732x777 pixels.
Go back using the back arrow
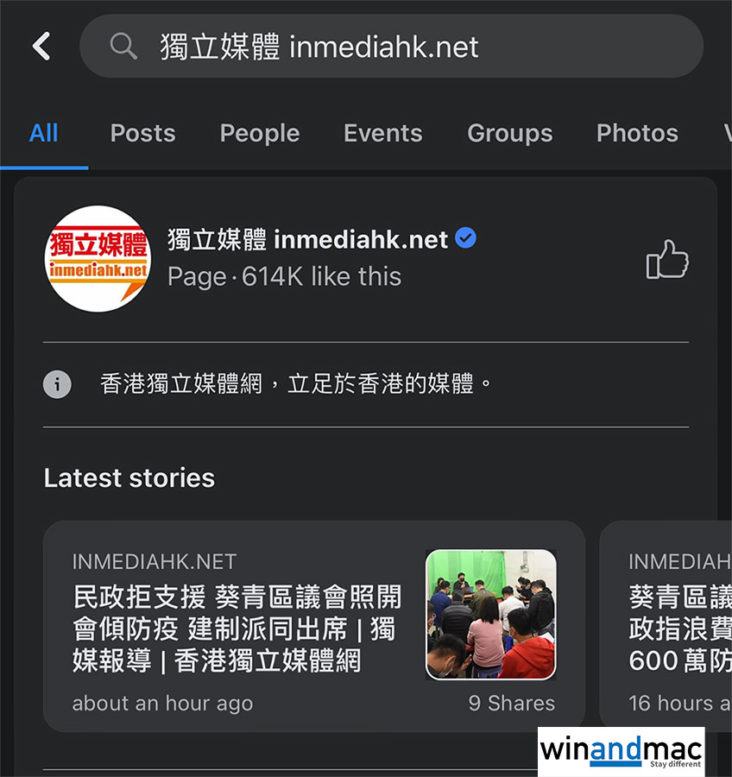coord(41,46)
